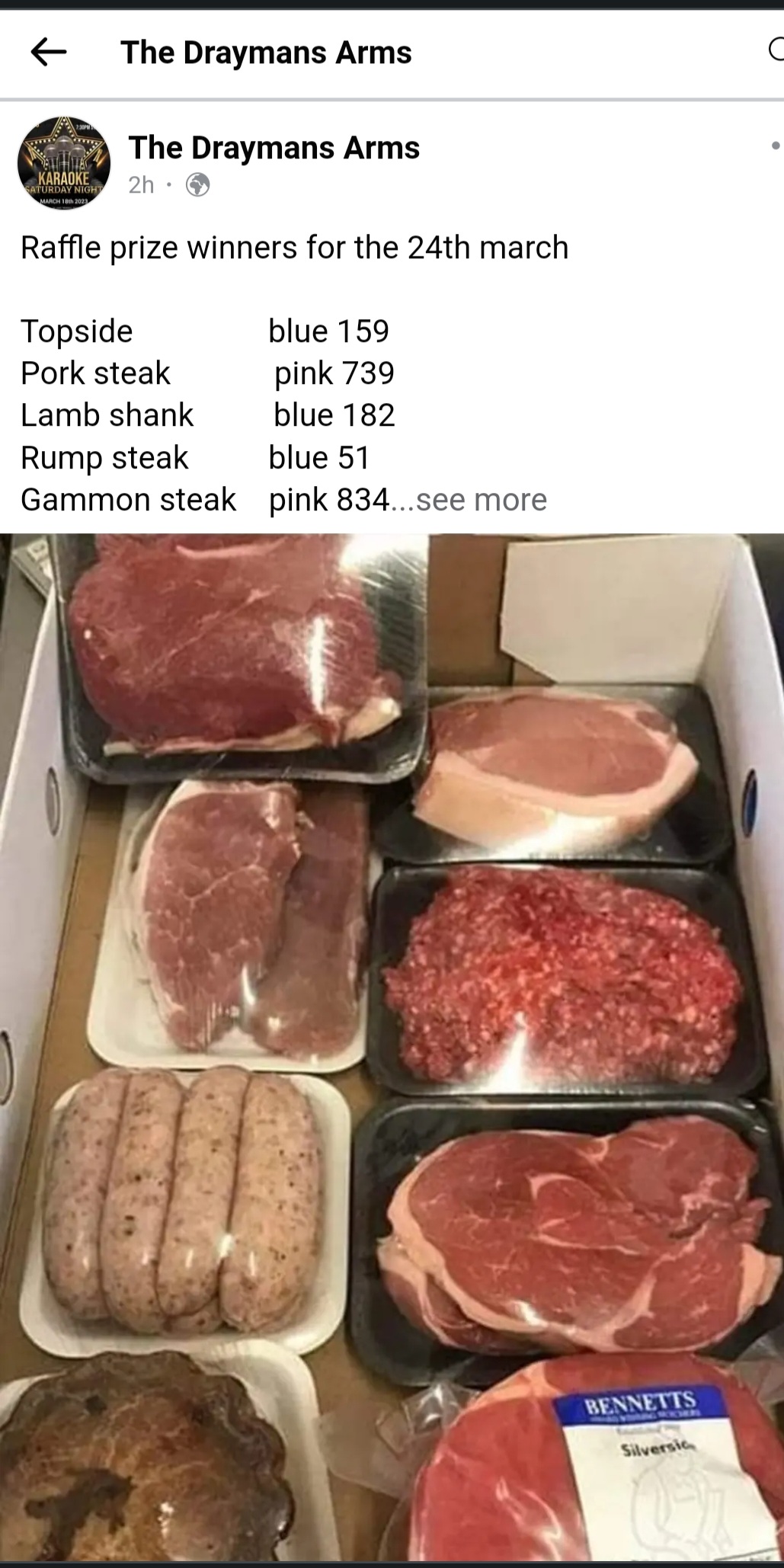Open The Draymans Arms profile picture

coord(64,163)
